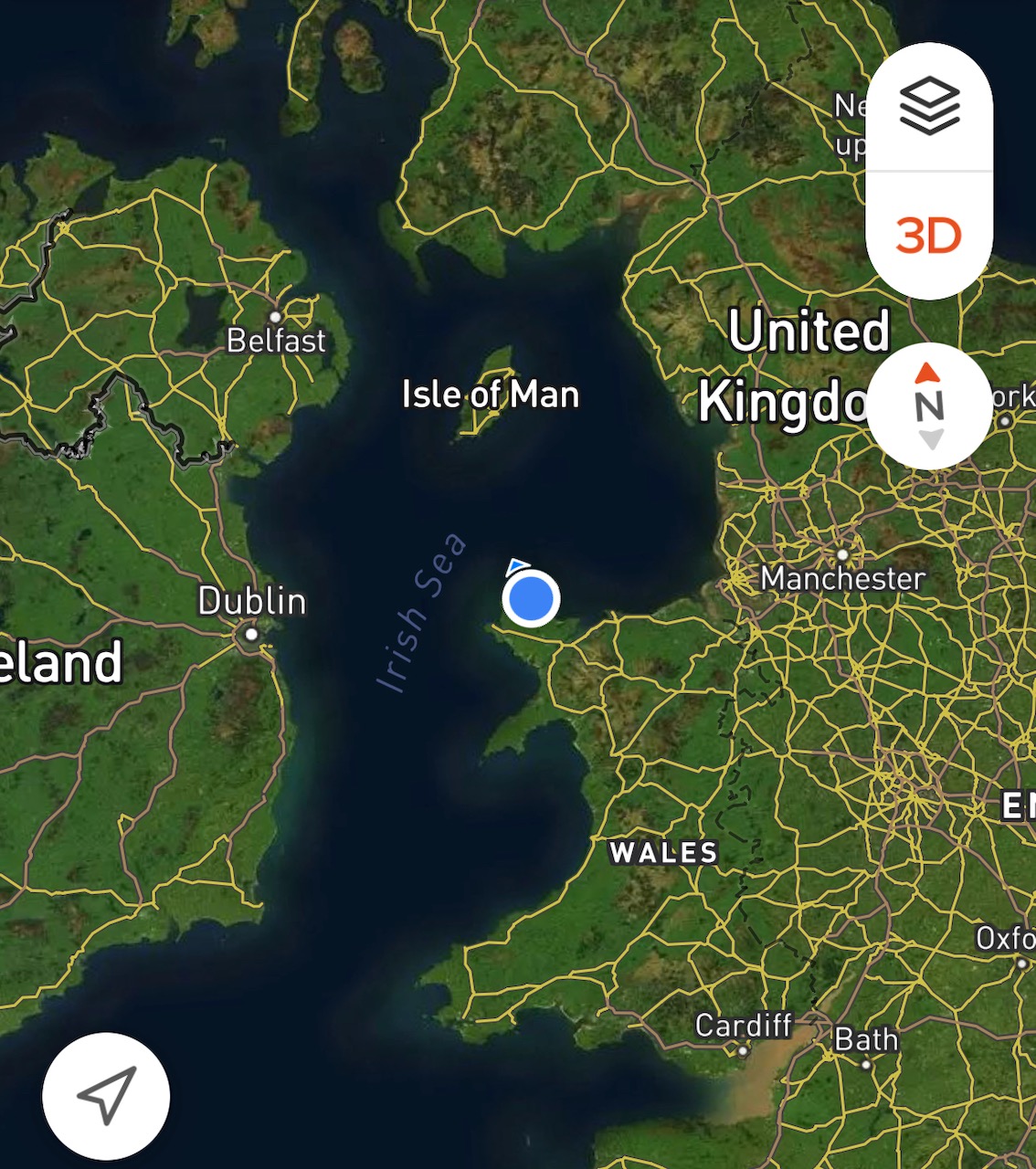Switch the map to 3D view
This screenshot has width=1036, height=1169.
coord(929,237)
